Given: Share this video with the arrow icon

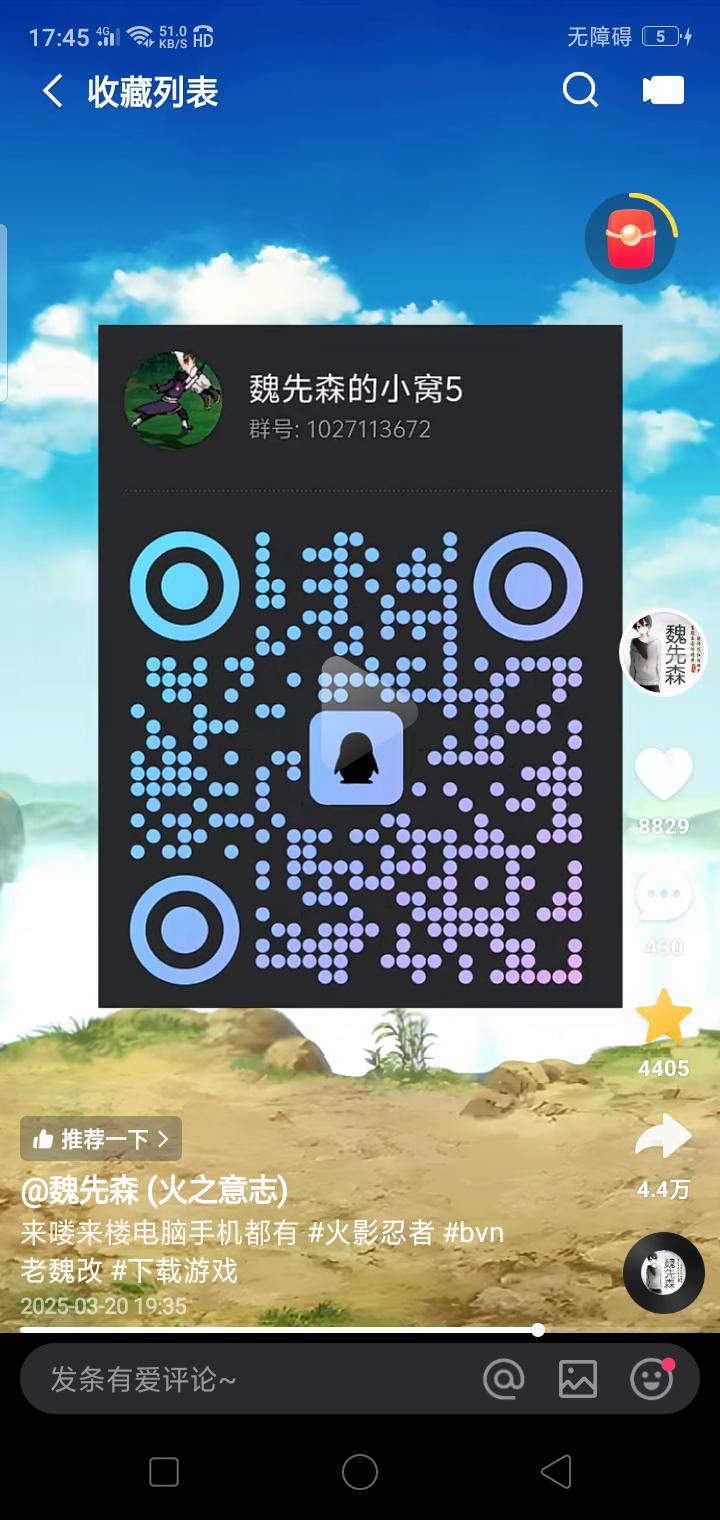Looking at the screenshot, I should [663, 1138].
